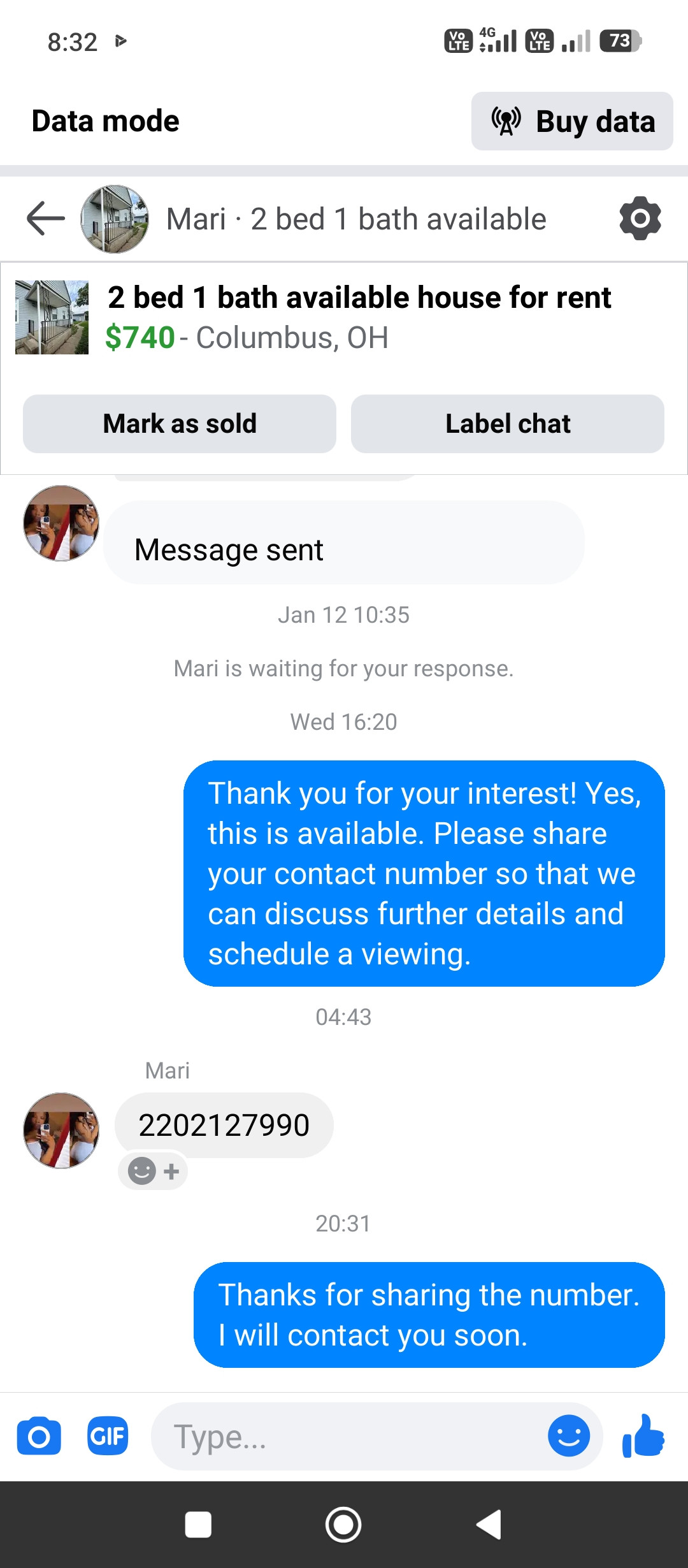The height and width of the screenshot is (1568, 688).
Task: Open recent apps from navigation bar
Action: tap(198, 1525)
